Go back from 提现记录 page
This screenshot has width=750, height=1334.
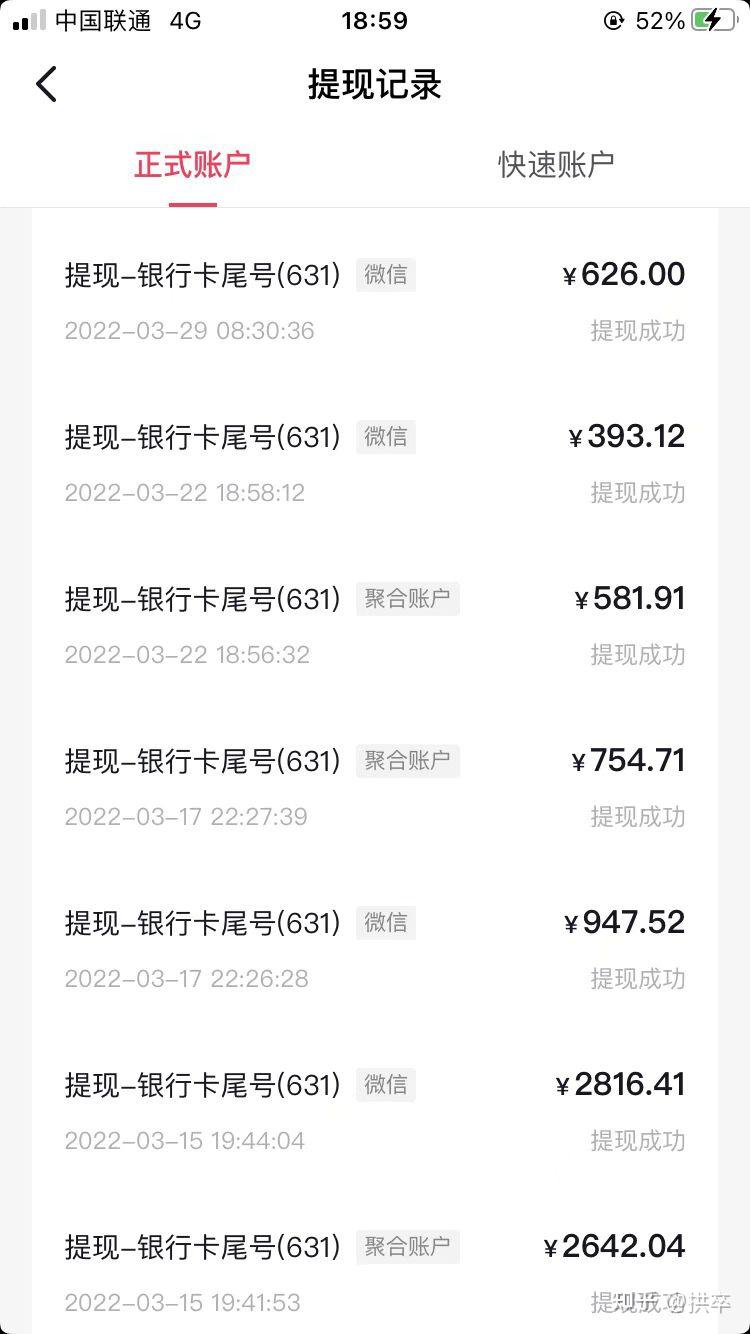tap(47, 85)
